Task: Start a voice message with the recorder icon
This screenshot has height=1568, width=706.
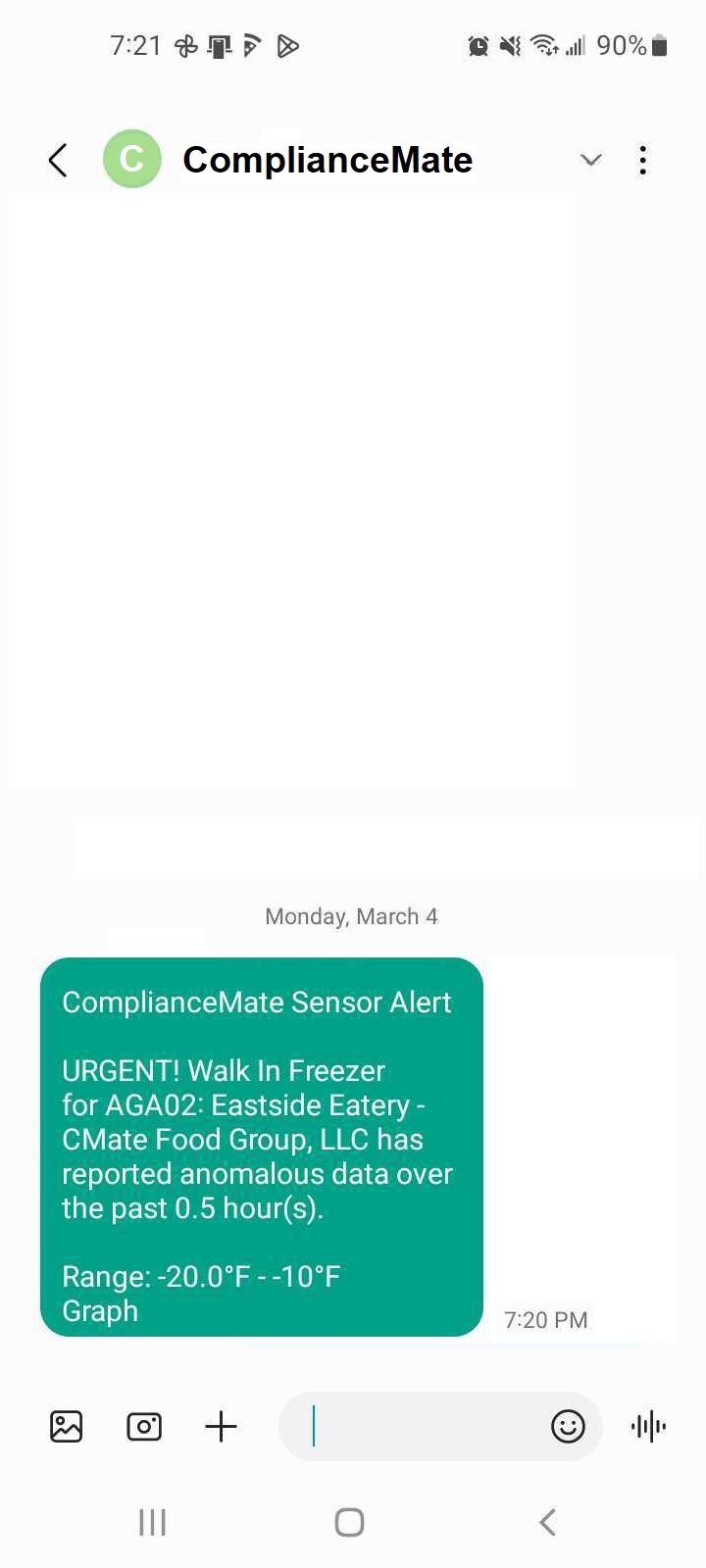Action: (x=648, y=1427)
